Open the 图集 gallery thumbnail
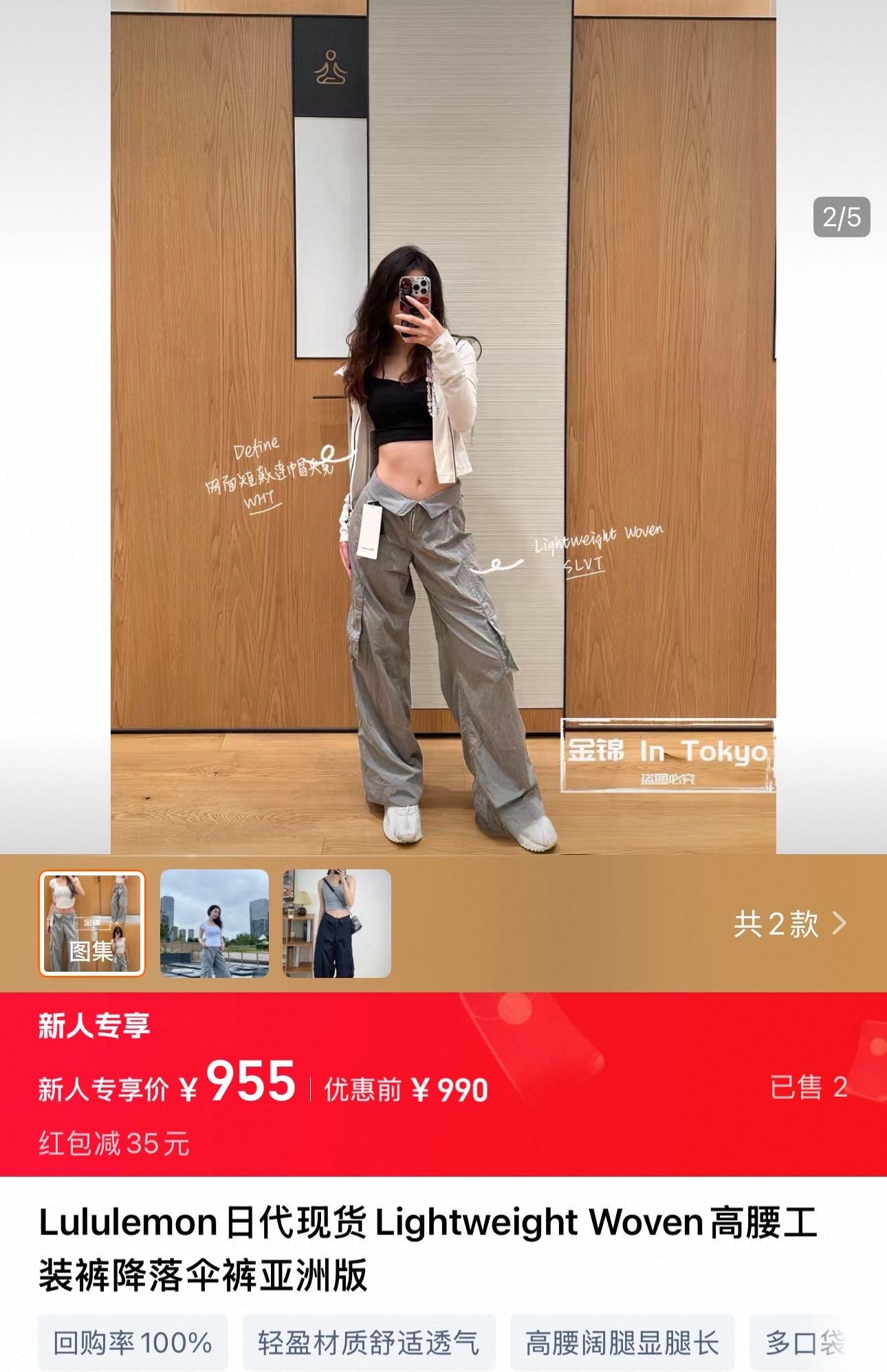Viewport: 887px width, 1372px height. coord(91,923)
